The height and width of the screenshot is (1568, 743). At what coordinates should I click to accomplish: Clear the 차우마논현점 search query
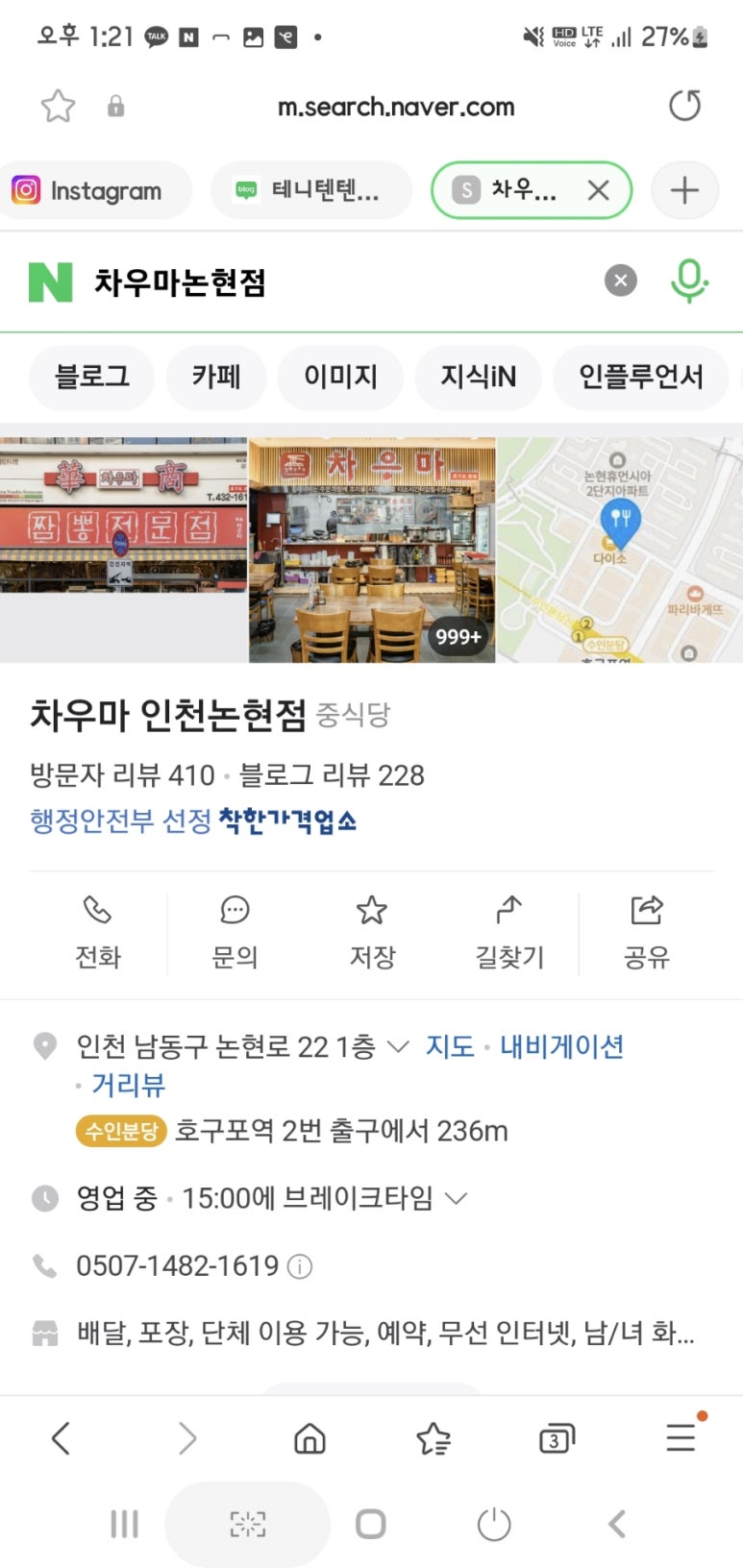(620, 281)
